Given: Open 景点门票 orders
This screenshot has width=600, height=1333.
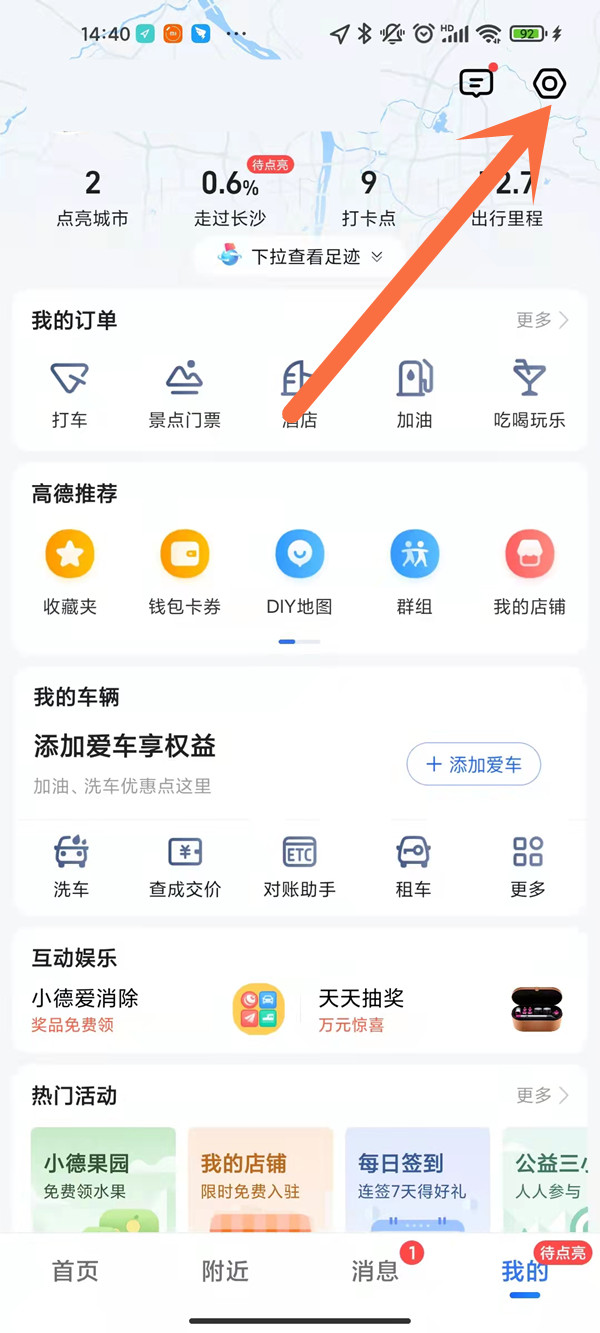Looking at the screenshot, I should [185, 395].
